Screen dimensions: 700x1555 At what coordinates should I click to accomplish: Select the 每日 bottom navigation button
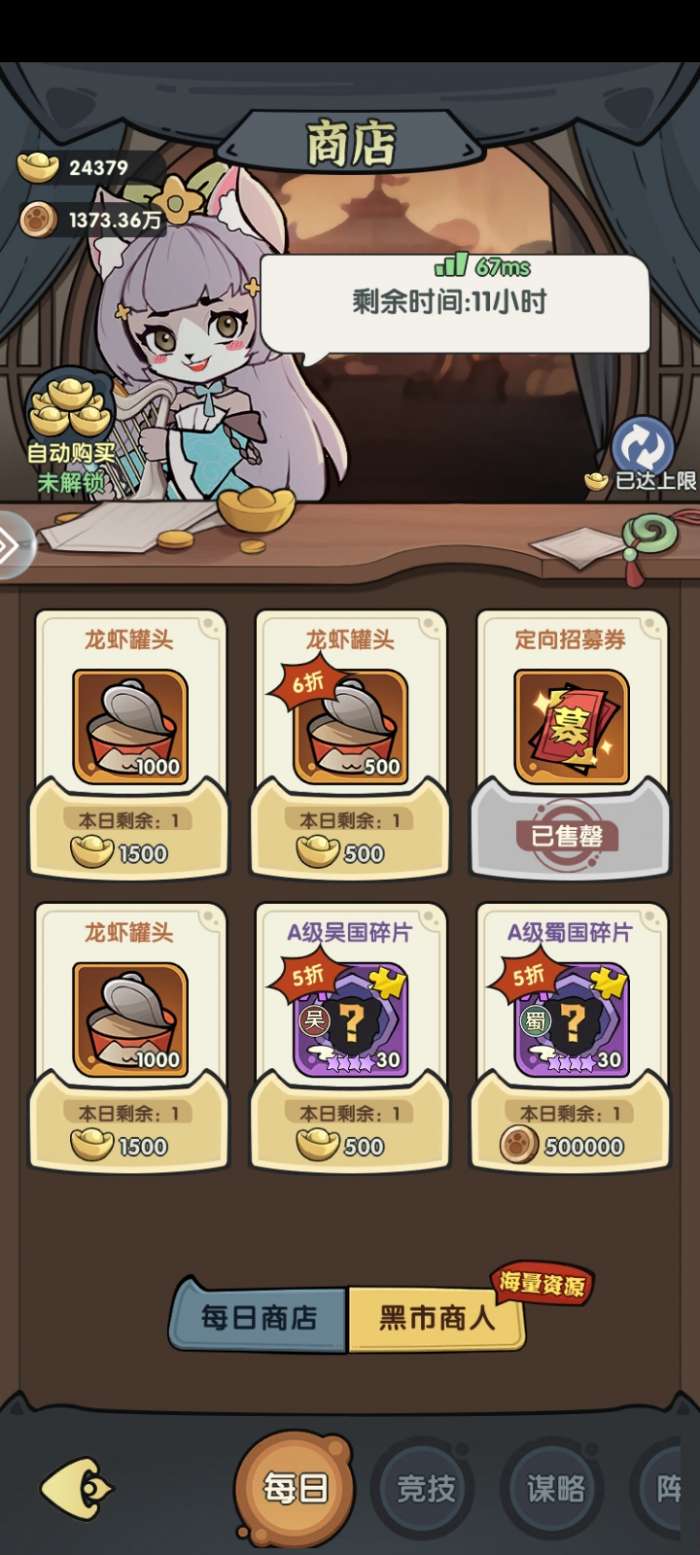[x=295, y=1488]
